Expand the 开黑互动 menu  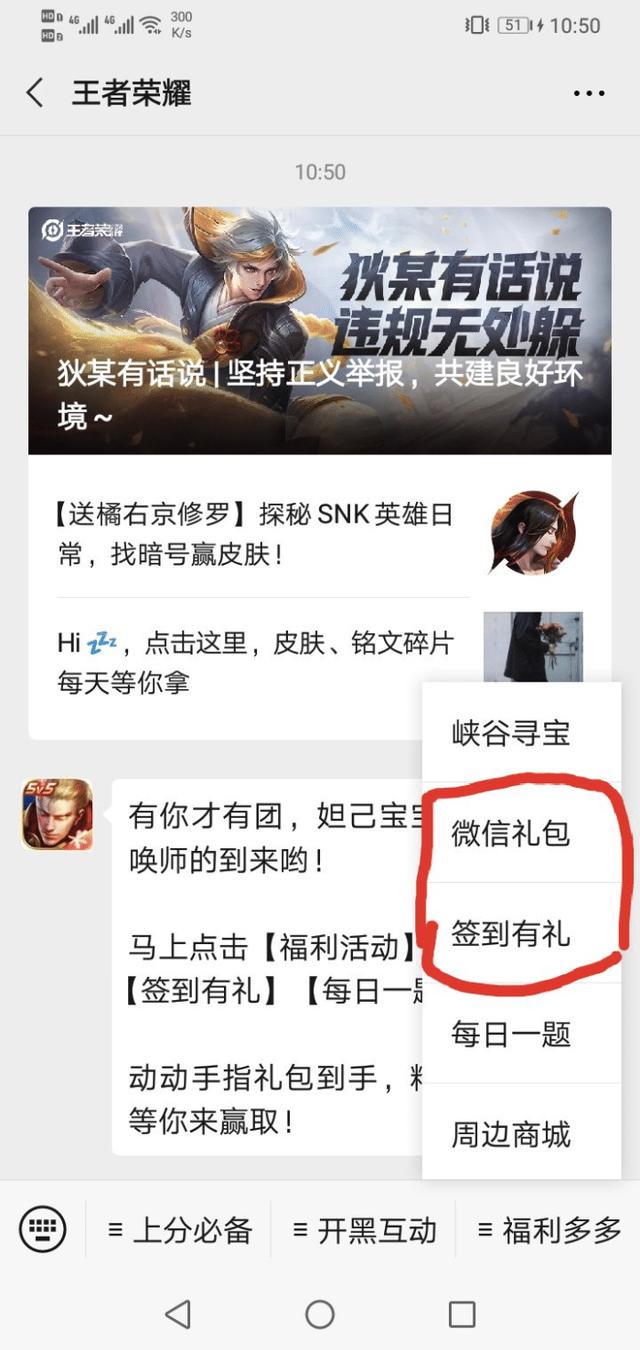(x=365, y=1230)
